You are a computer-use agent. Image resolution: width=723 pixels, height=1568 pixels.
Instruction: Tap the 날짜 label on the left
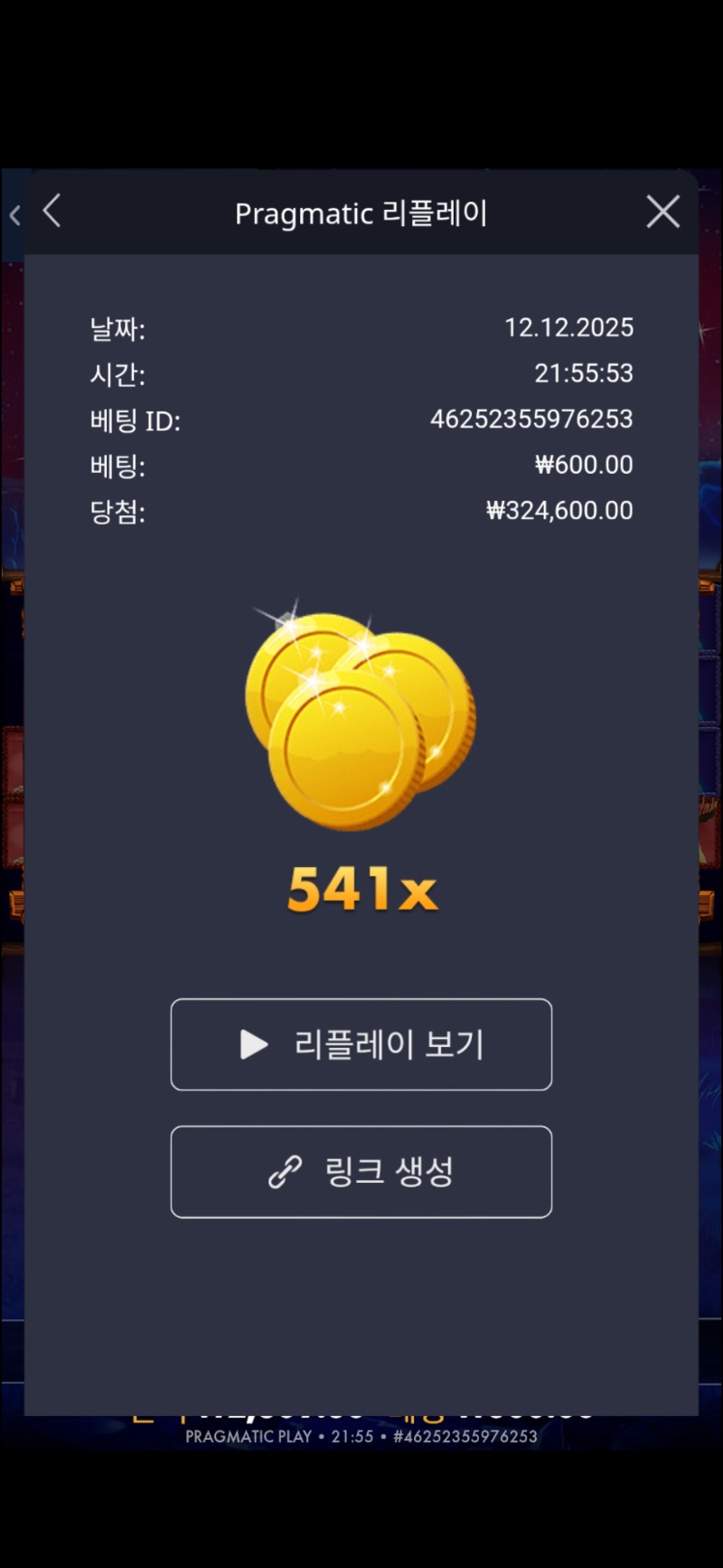tap(118, 329)
